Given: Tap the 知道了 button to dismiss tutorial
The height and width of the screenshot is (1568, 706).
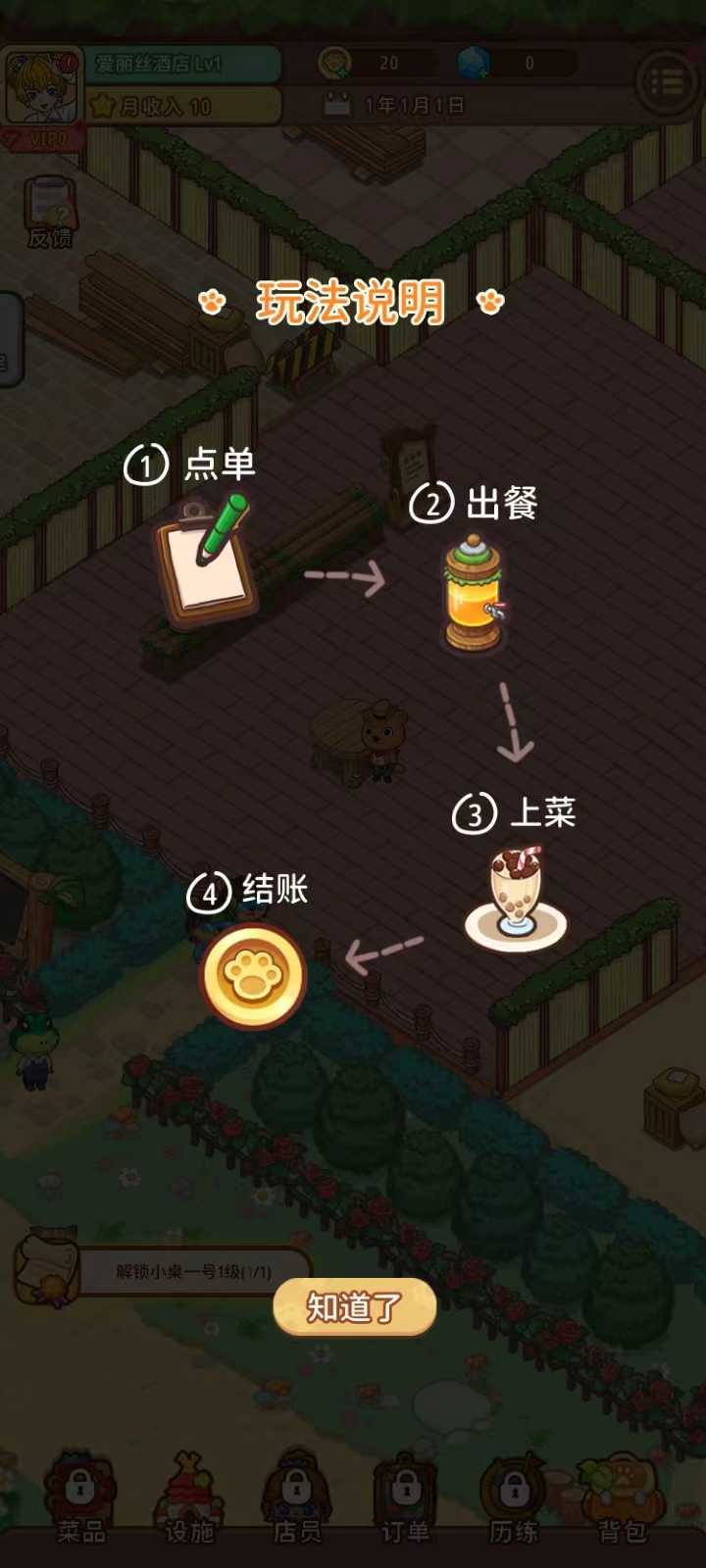Looking at the screenshot, I should [354, 1307].
